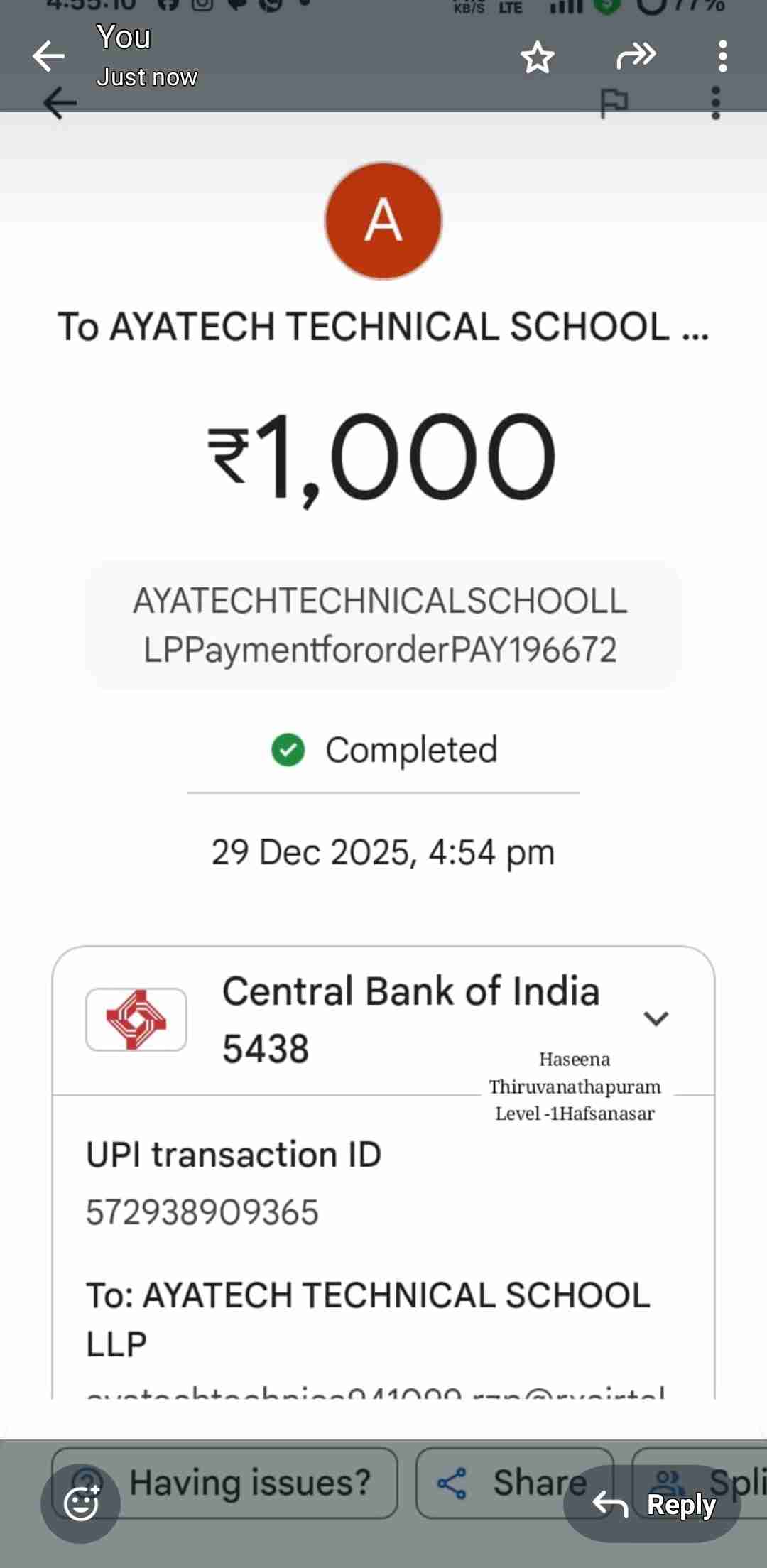Tap Reply to this image
Screen dimensions: 767x1568
(652, 1503)
